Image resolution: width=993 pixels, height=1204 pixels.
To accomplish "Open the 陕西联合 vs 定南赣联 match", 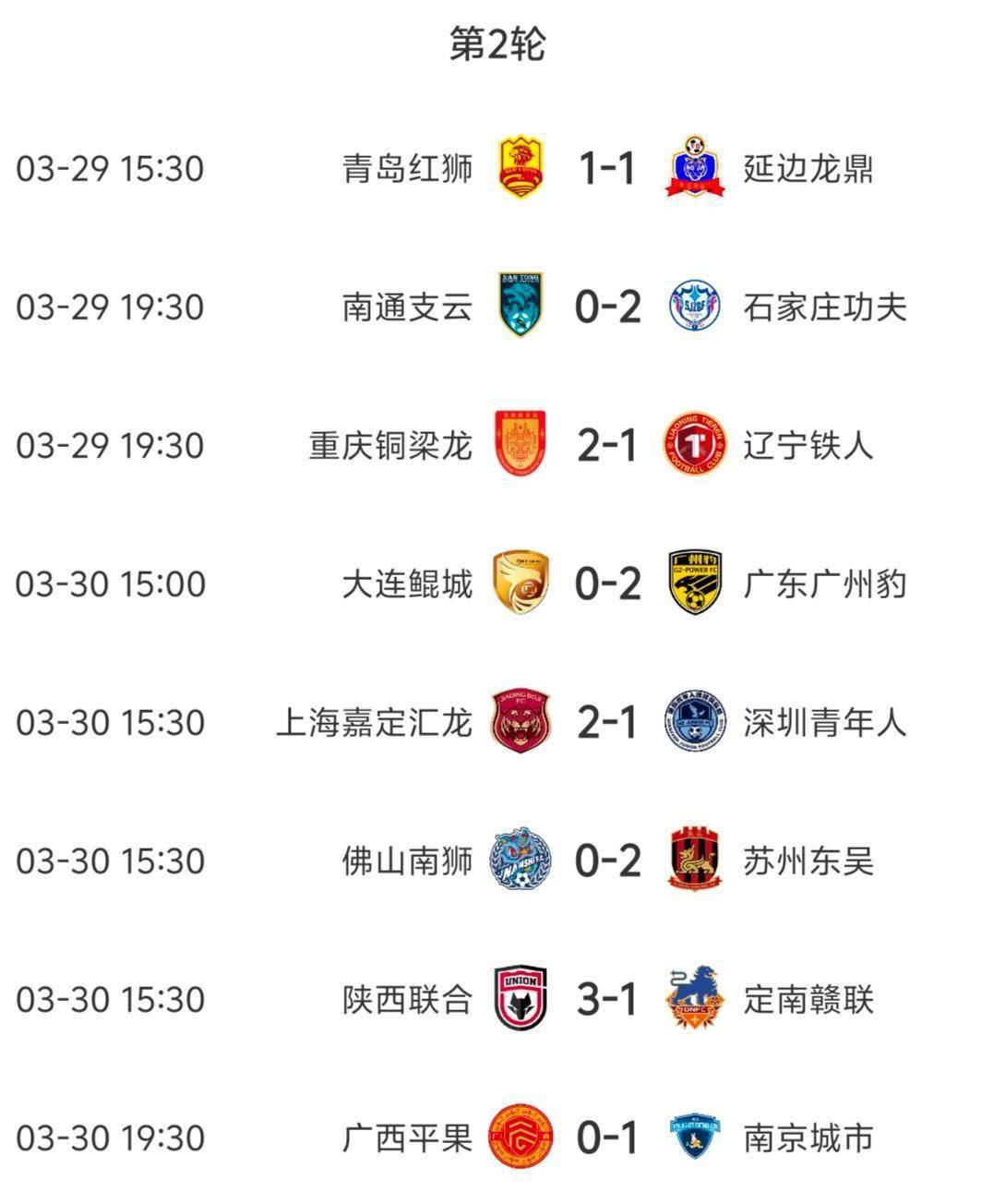I will click(x=606, y=999).
